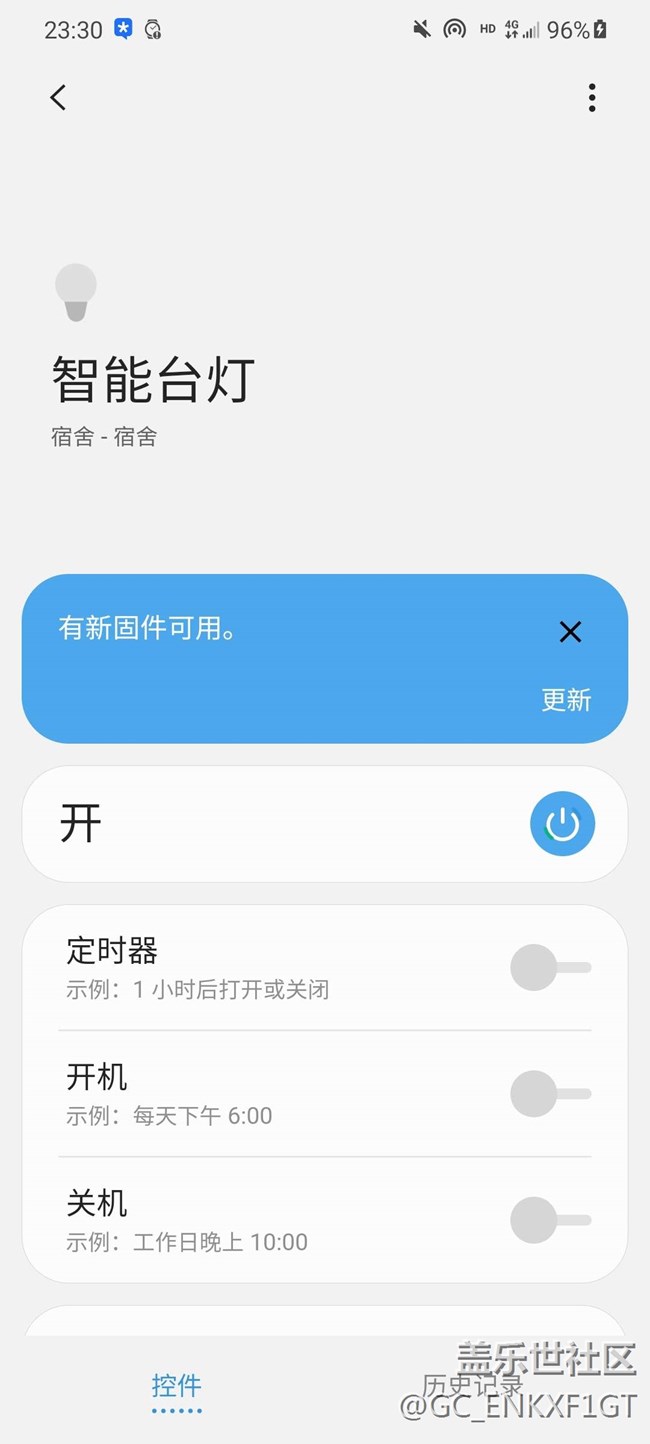
Task: Turn on the 开机 schedule switch
Action: point(550,1094)
